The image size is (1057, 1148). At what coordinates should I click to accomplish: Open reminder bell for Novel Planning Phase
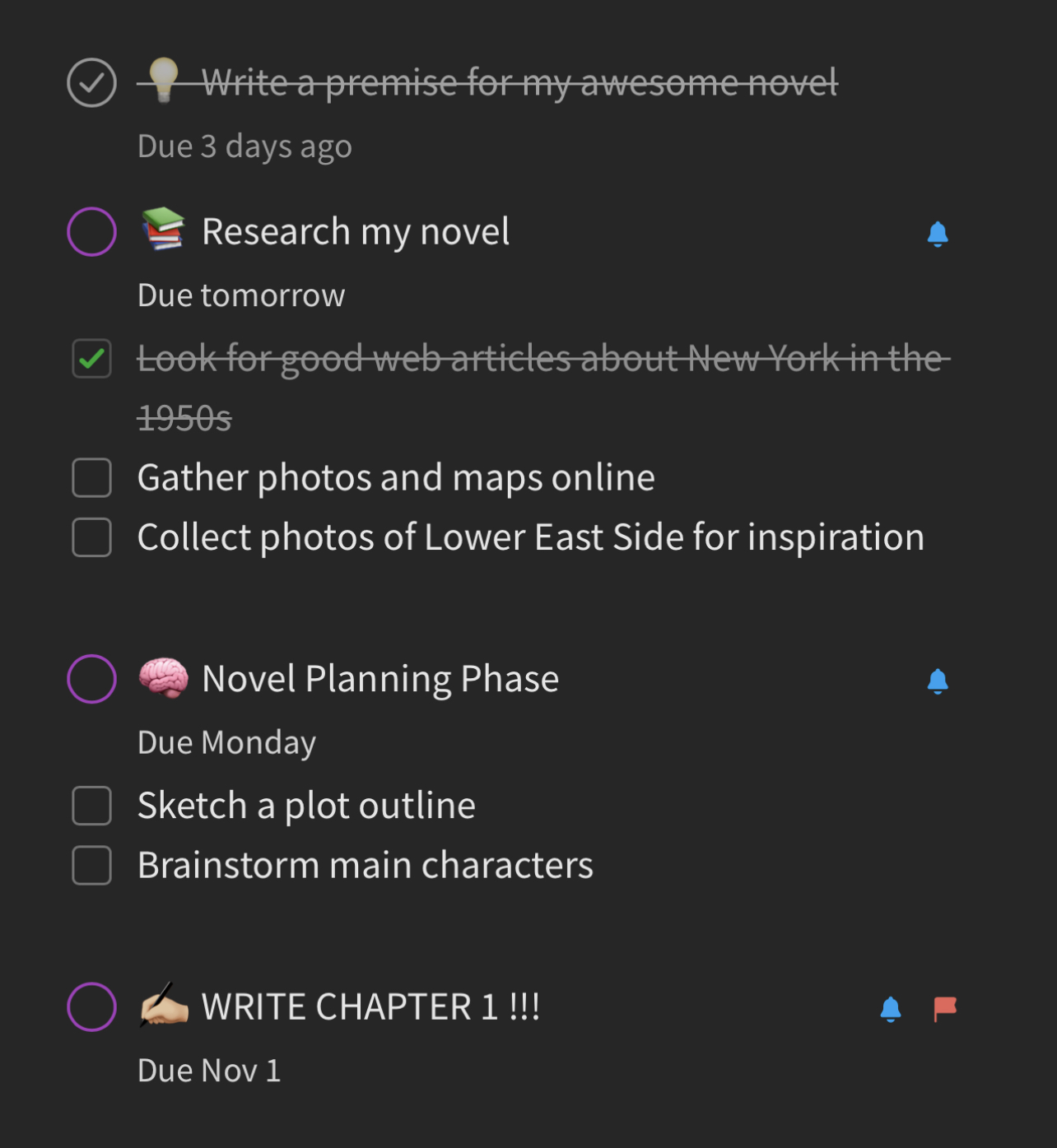point(937,681)
